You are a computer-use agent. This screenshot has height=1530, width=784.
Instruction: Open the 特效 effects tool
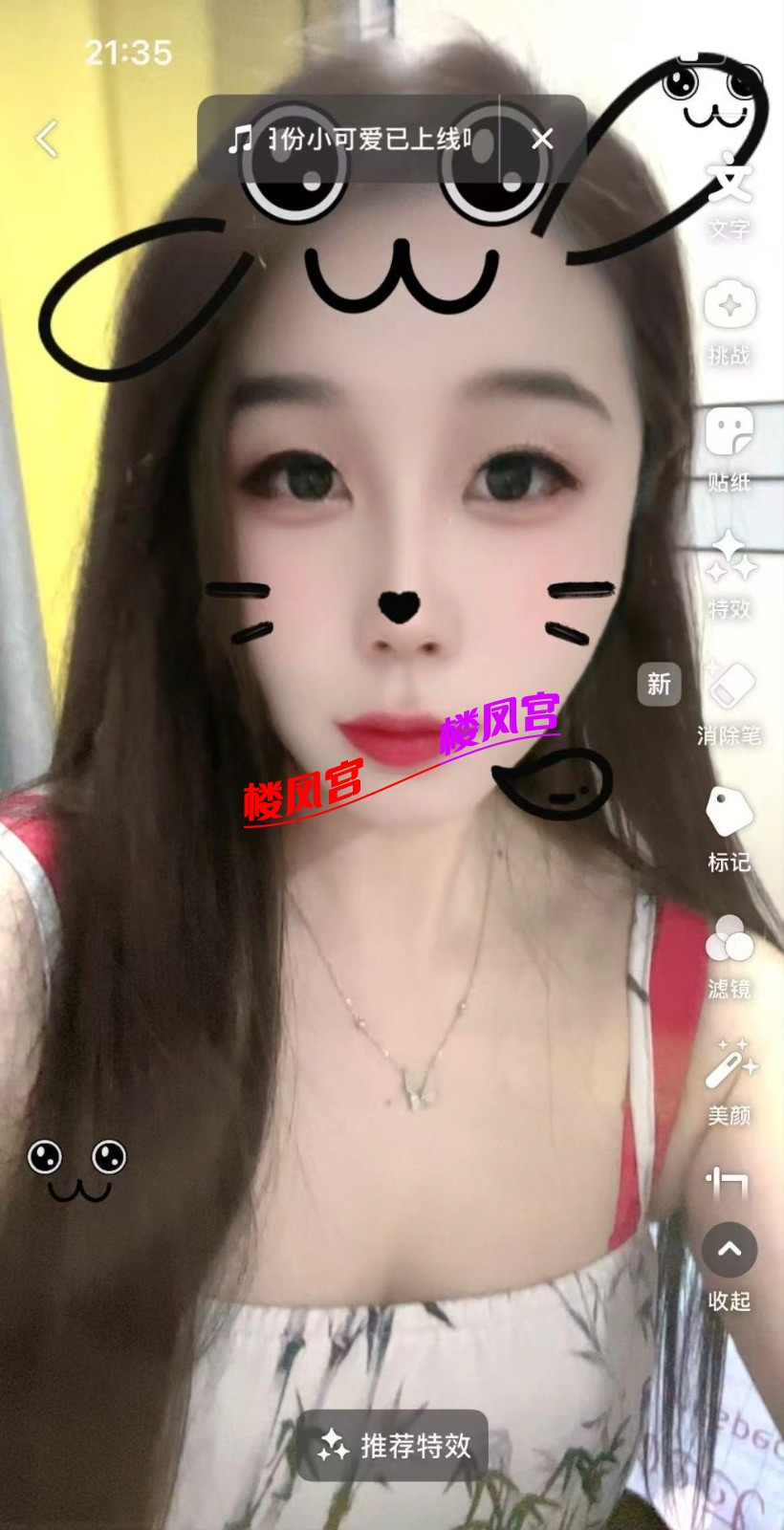(x=730, y=572)
